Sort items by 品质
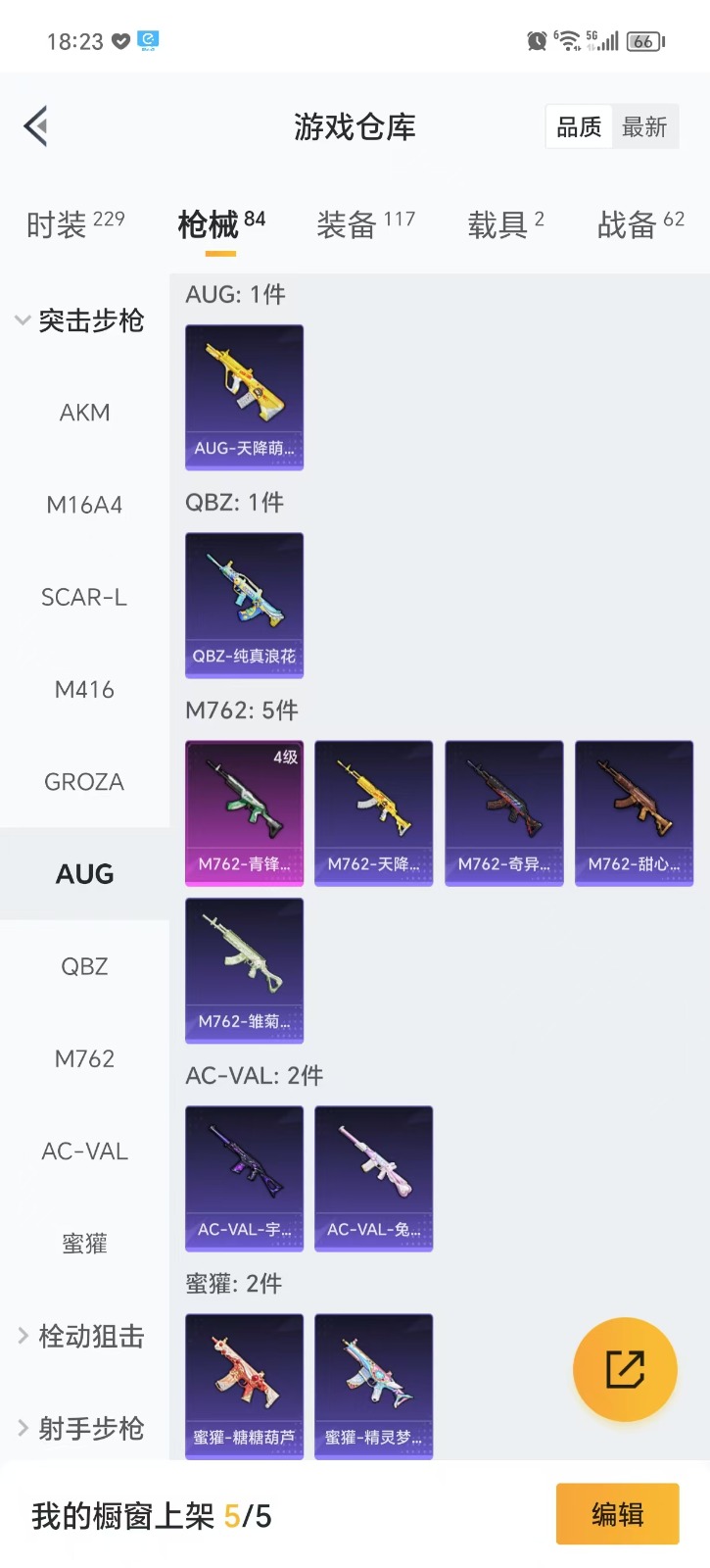Screen dimensions: 710x1568 [x=579, y=127]
